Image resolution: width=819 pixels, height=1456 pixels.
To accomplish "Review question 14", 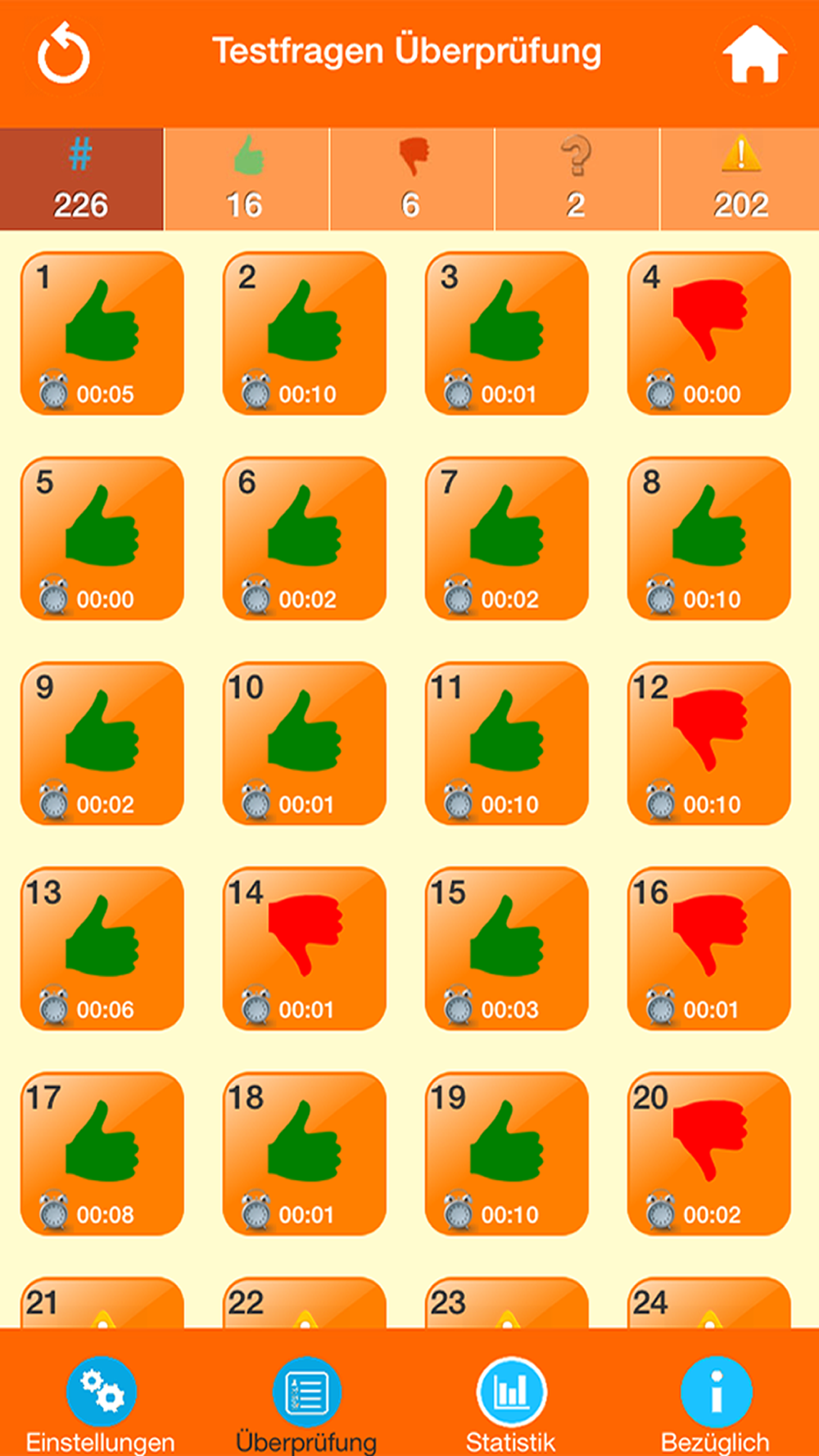I will tap(305, 948).
